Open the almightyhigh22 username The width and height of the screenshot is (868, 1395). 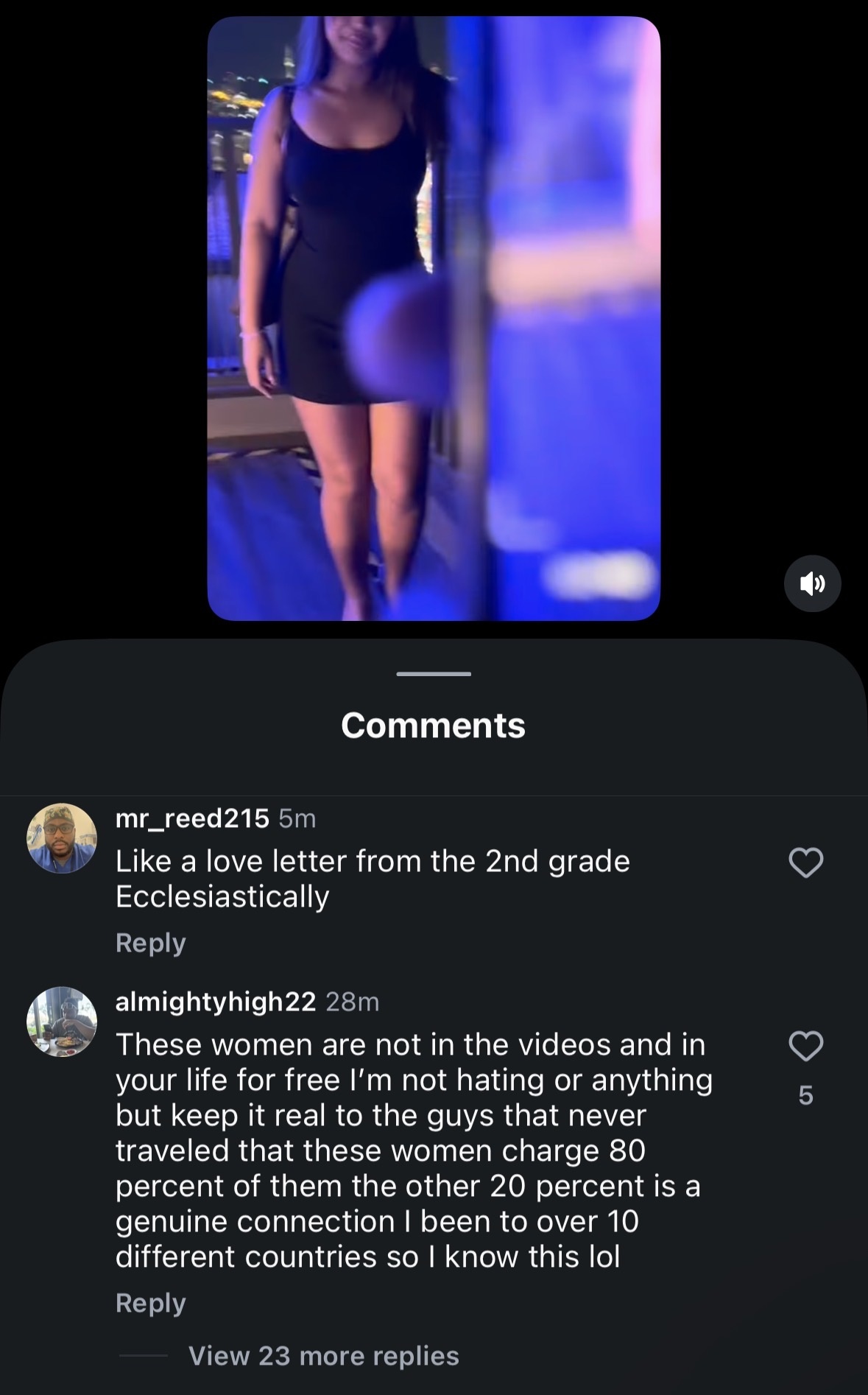(215, 1002)
